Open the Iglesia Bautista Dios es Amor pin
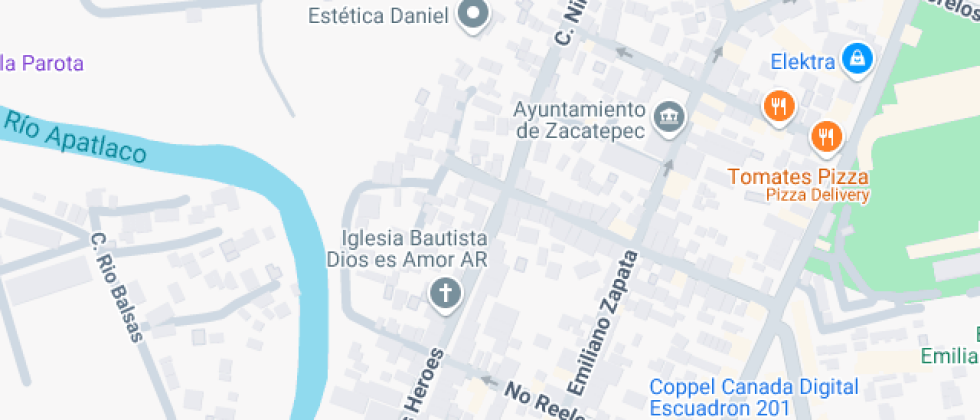Screen dimensions: 980x420 click(445, 294)
